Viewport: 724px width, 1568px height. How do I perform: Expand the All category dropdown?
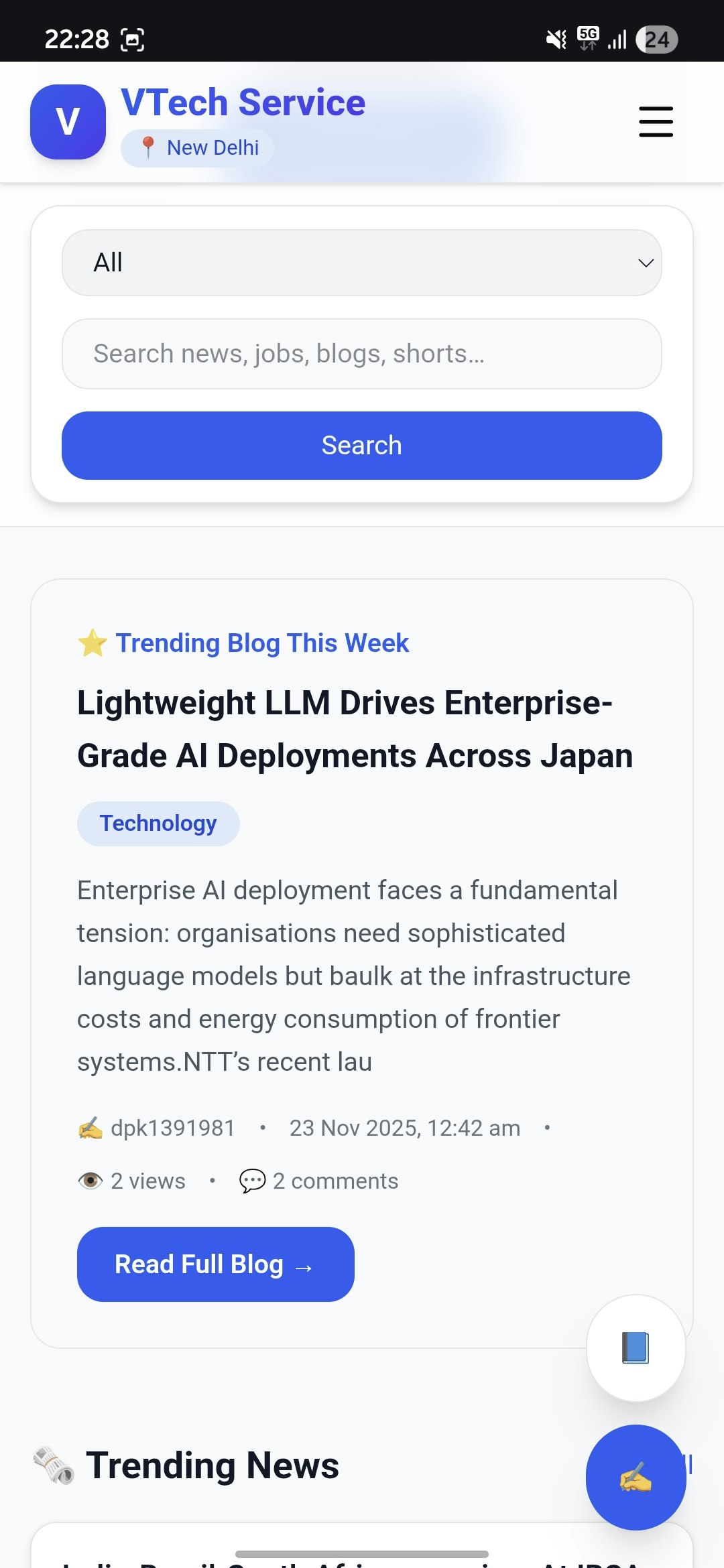click(x=362, y=263)
